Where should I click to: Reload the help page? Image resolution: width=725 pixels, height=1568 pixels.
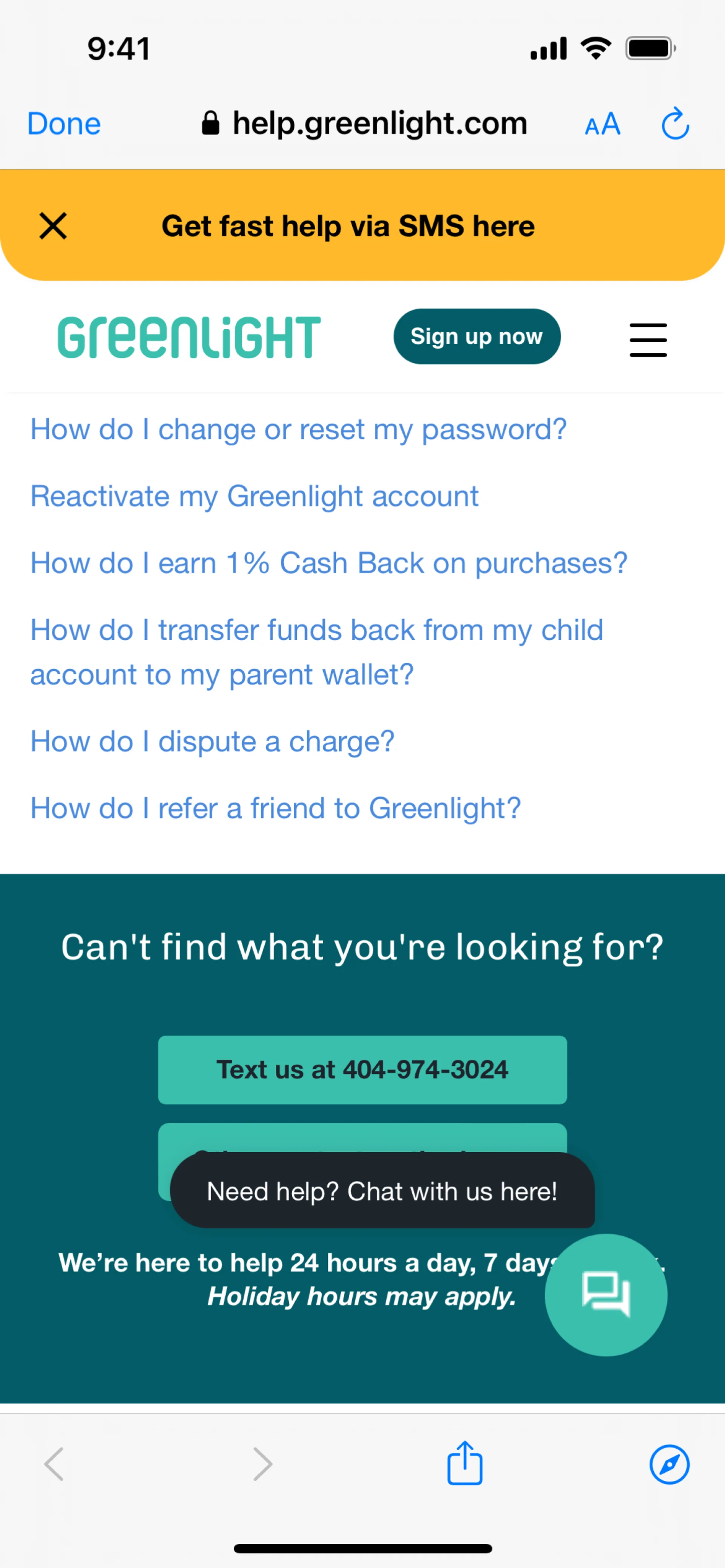click(x=675, y=124)
